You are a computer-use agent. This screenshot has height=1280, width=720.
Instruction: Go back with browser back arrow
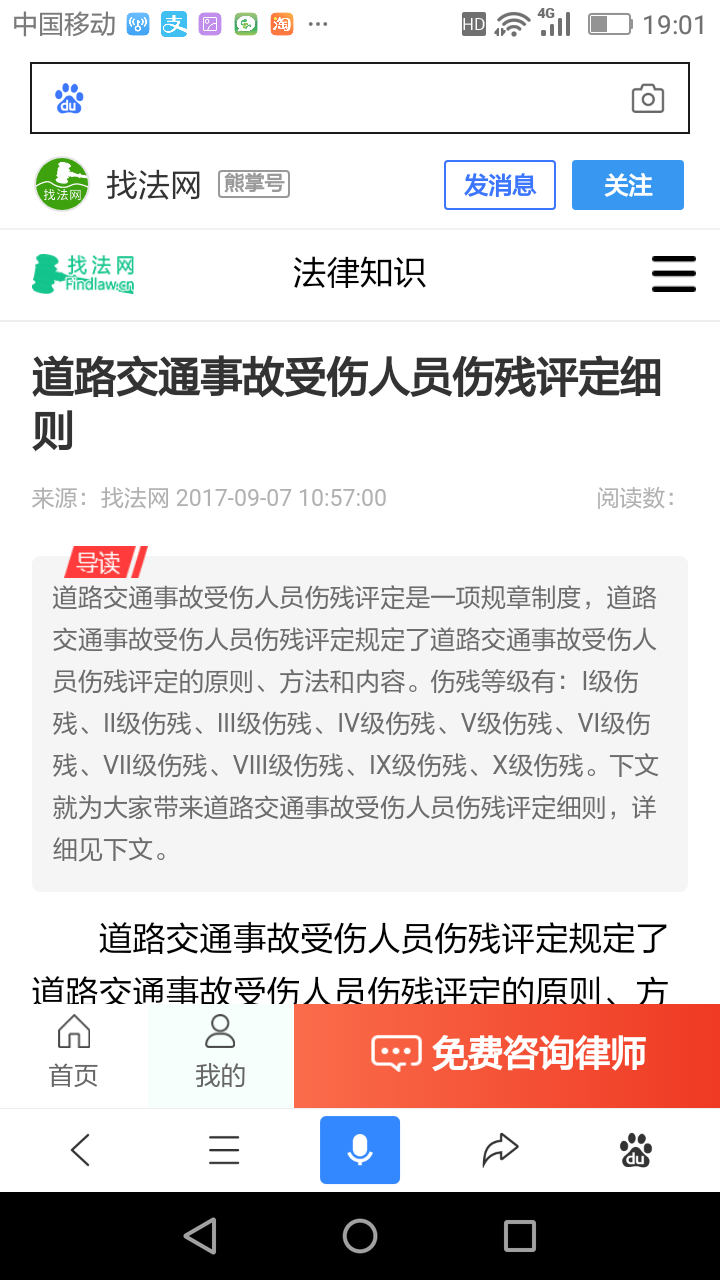81,1150
